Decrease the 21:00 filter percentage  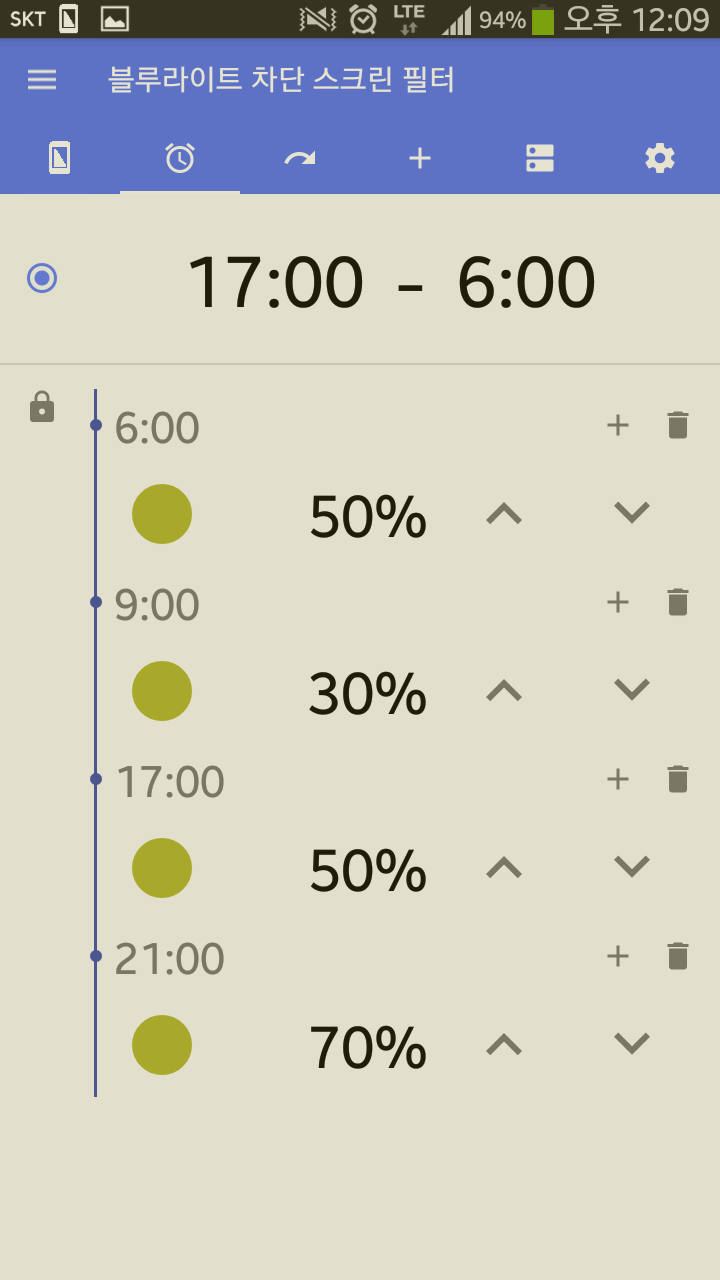632,1044
